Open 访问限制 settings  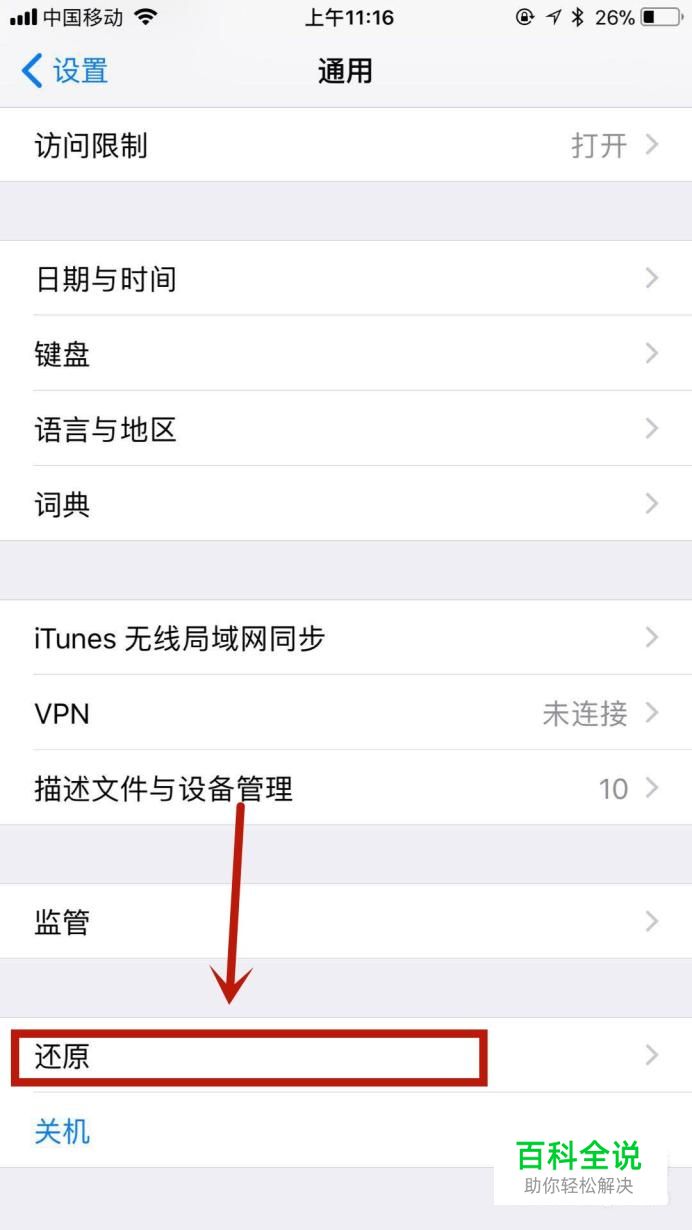click(346, 145)
